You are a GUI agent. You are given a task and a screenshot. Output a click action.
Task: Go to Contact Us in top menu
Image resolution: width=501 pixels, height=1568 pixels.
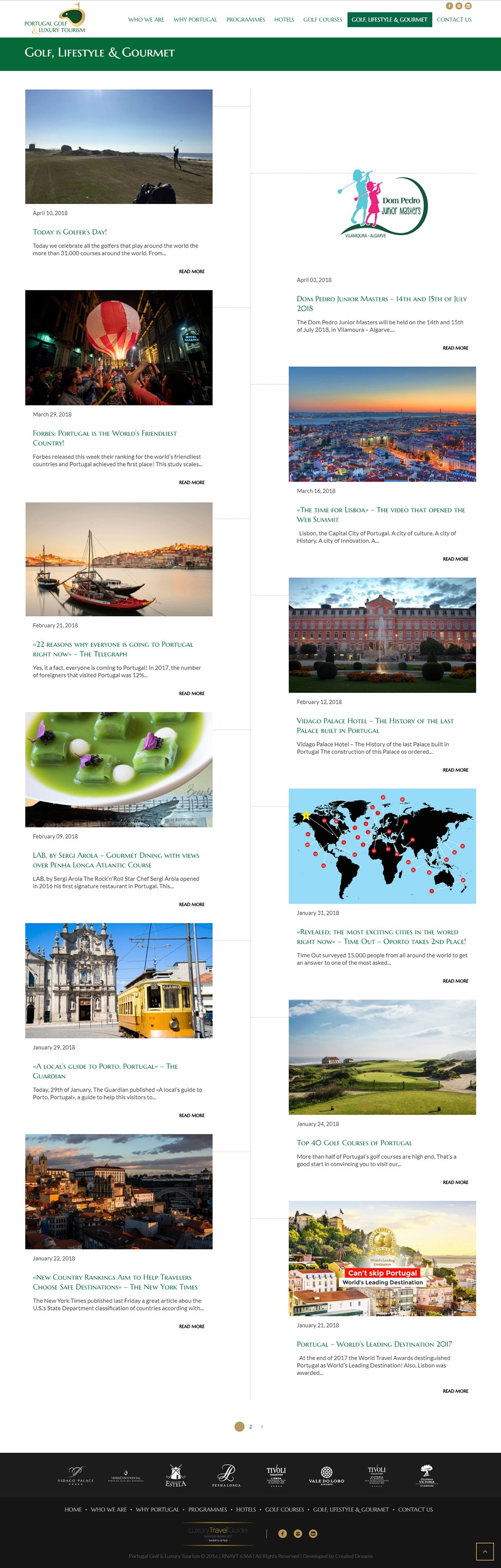[x=454, y=19]
